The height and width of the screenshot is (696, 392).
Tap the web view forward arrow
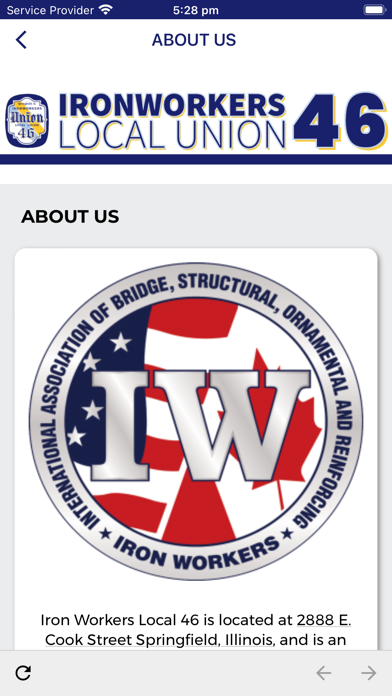coord(369,673)
